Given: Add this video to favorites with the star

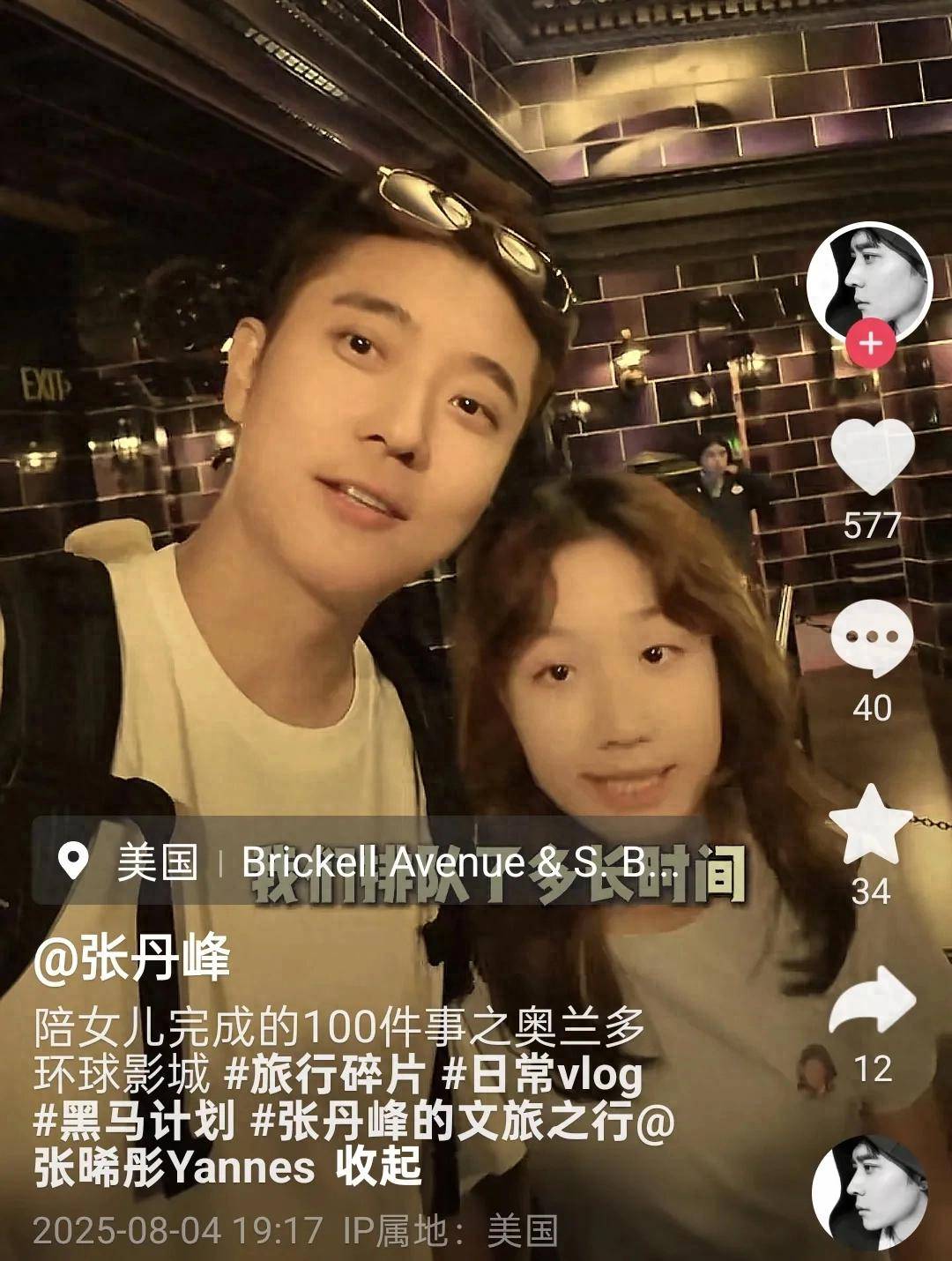Looking at the screenshot, I should (x=871, y=826).
